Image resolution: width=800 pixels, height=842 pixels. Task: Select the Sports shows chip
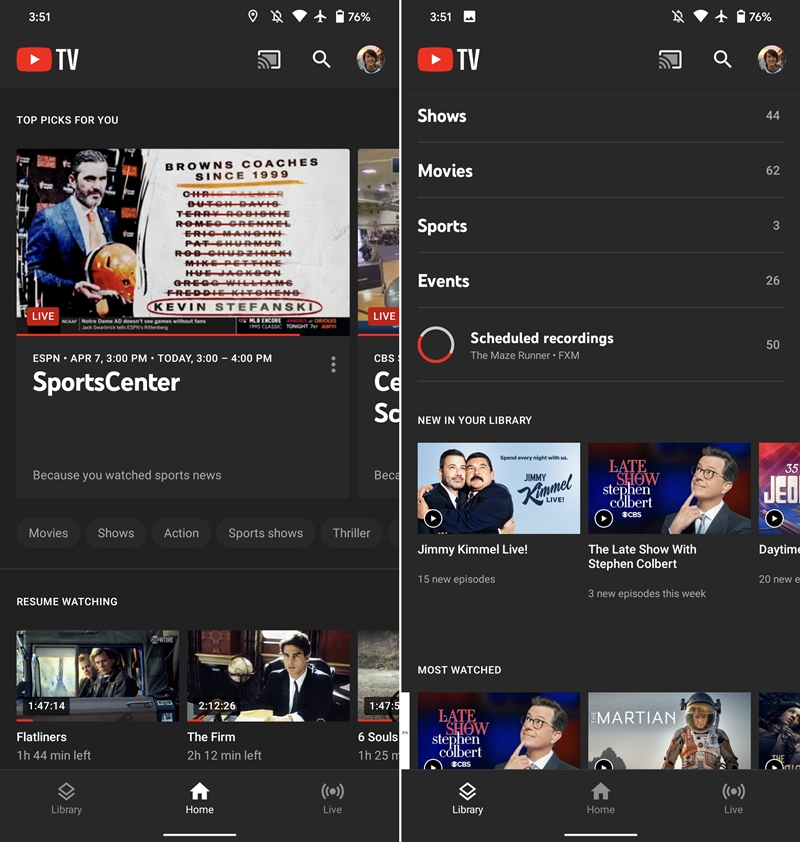[265, 533]
